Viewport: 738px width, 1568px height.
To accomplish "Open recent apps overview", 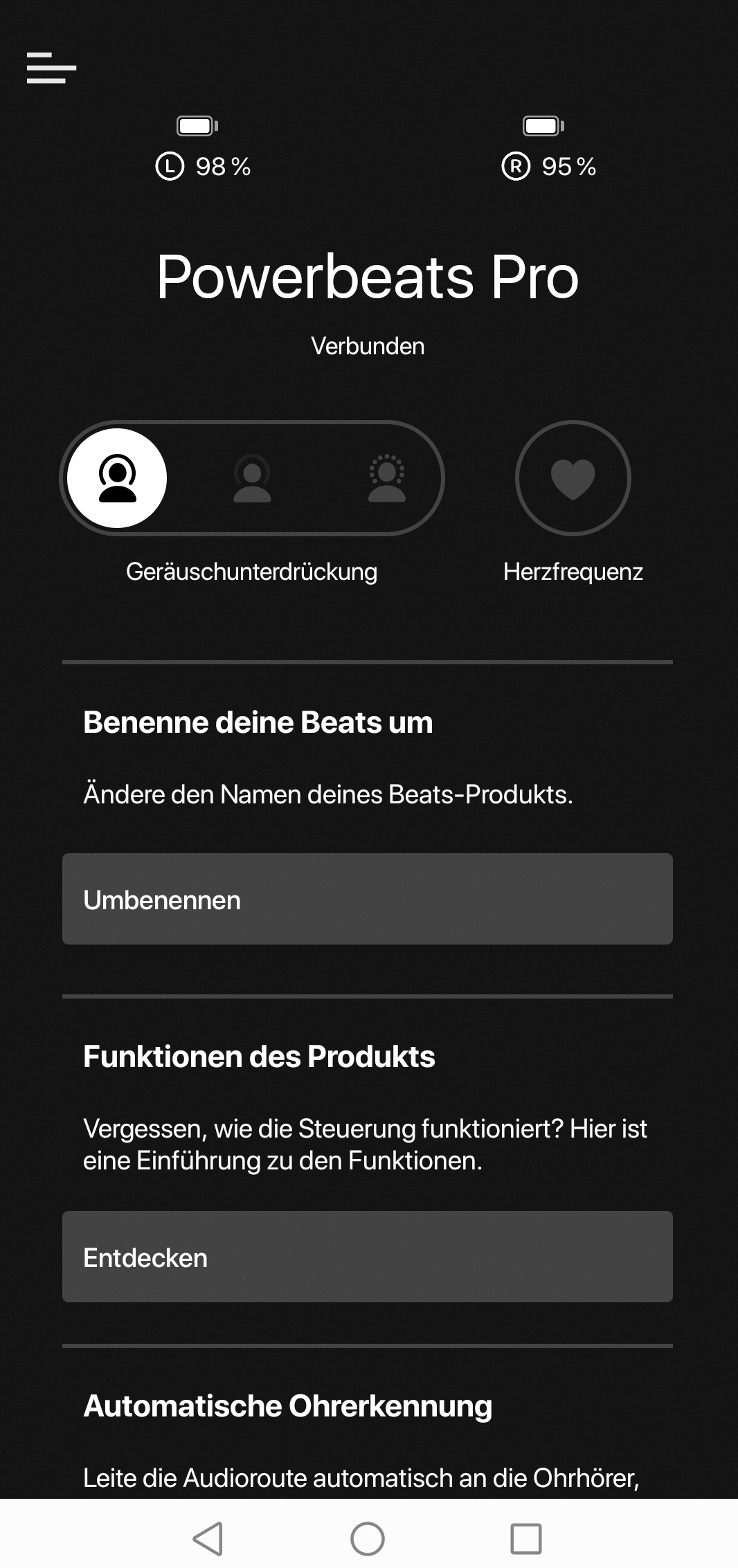I will tap(526, 1539).
